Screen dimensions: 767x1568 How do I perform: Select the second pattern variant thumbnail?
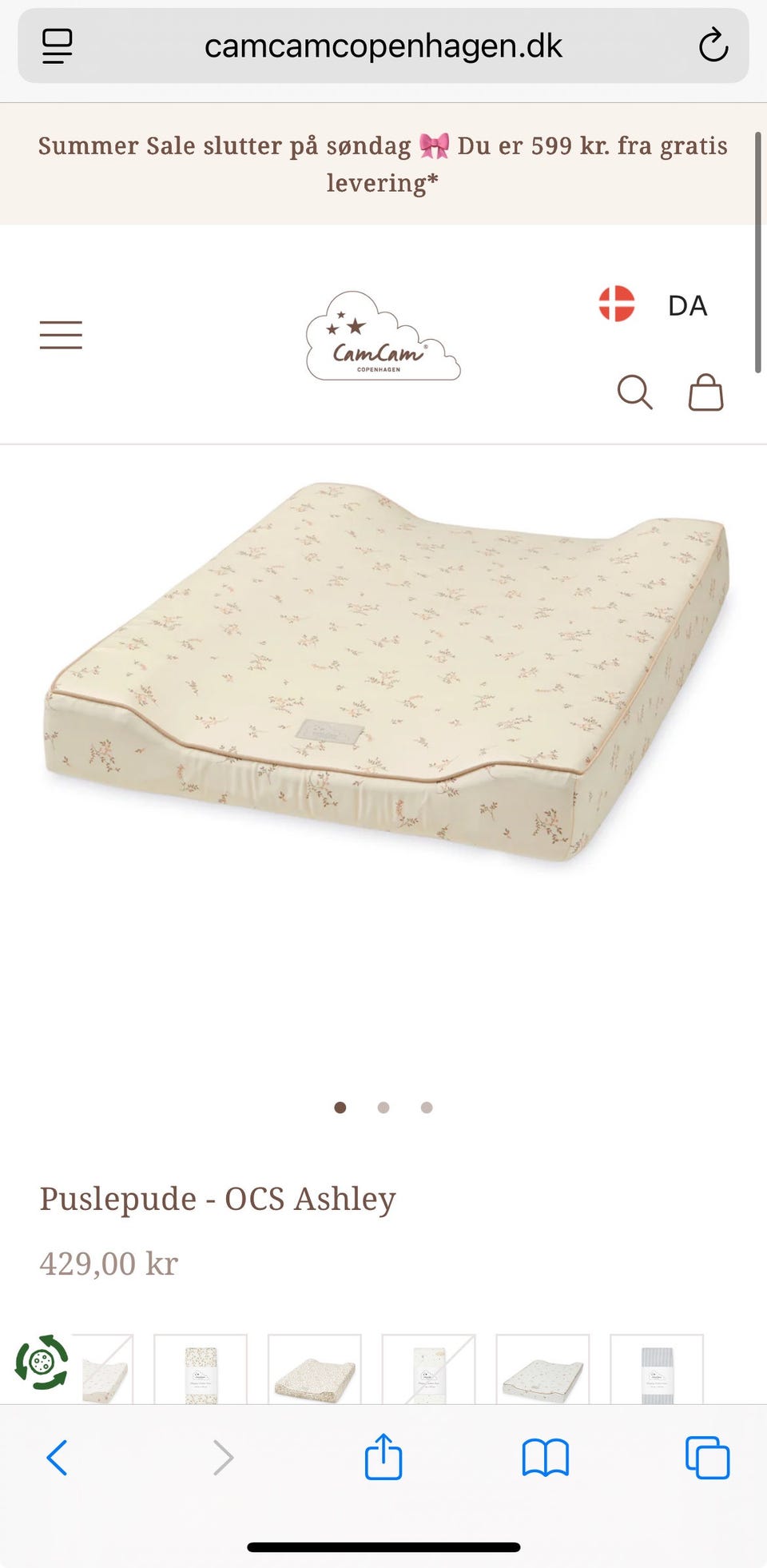point(201,1369)
